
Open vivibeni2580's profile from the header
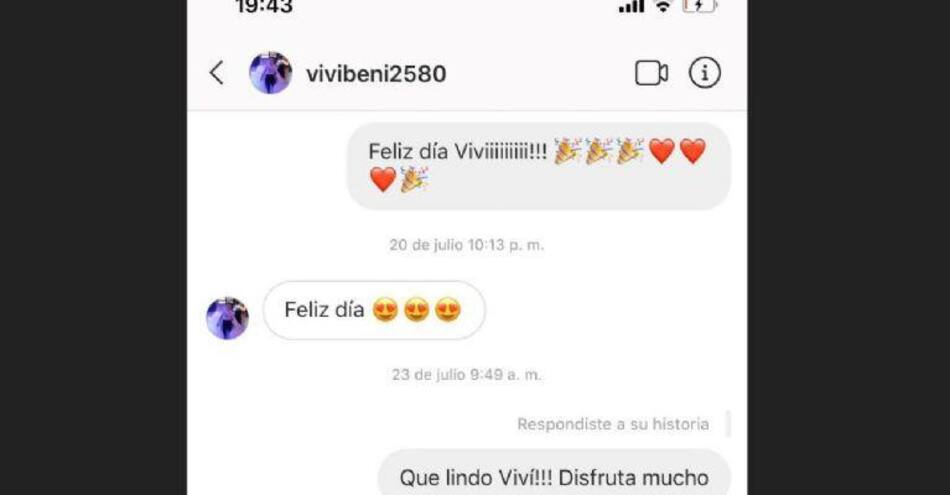(x=375, y=74)
